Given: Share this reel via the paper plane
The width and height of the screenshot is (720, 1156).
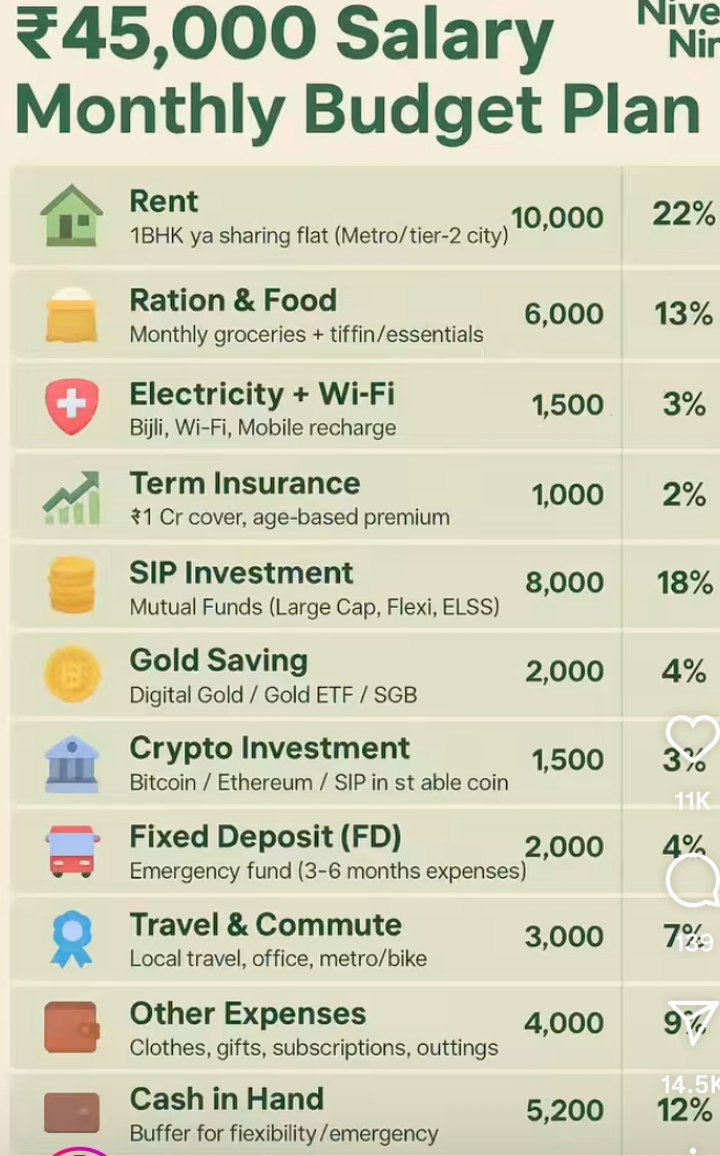Looking at the screenshot, I should click(x=694, y=1023).
